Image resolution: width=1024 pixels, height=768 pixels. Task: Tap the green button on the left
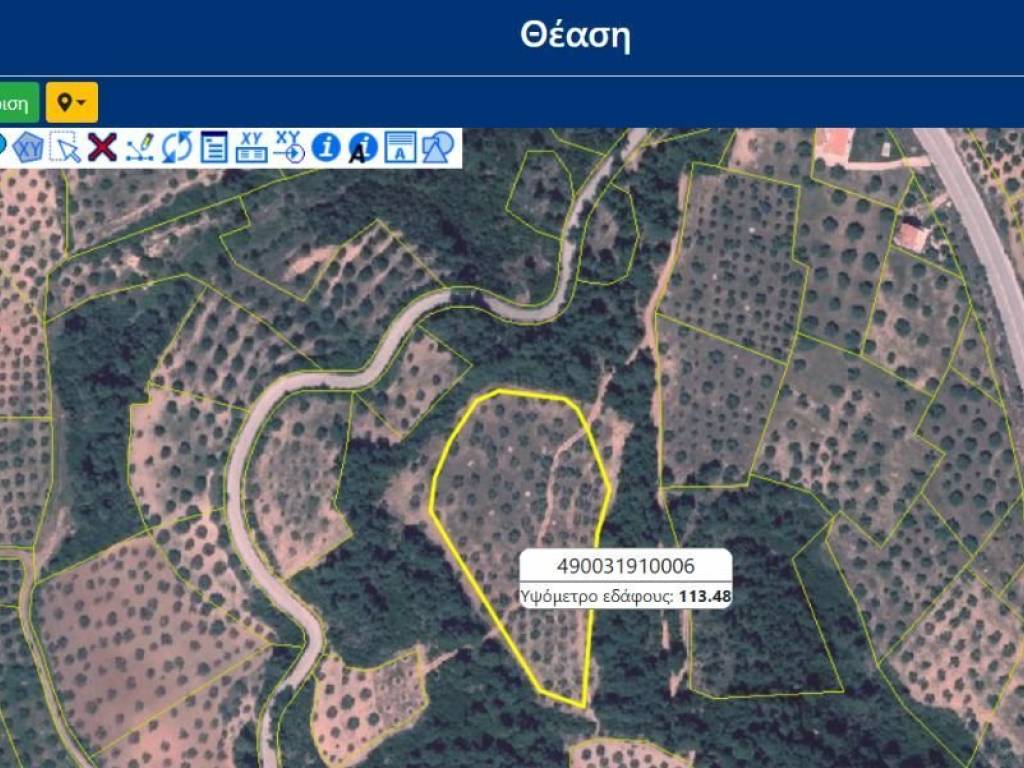[17, 103]
